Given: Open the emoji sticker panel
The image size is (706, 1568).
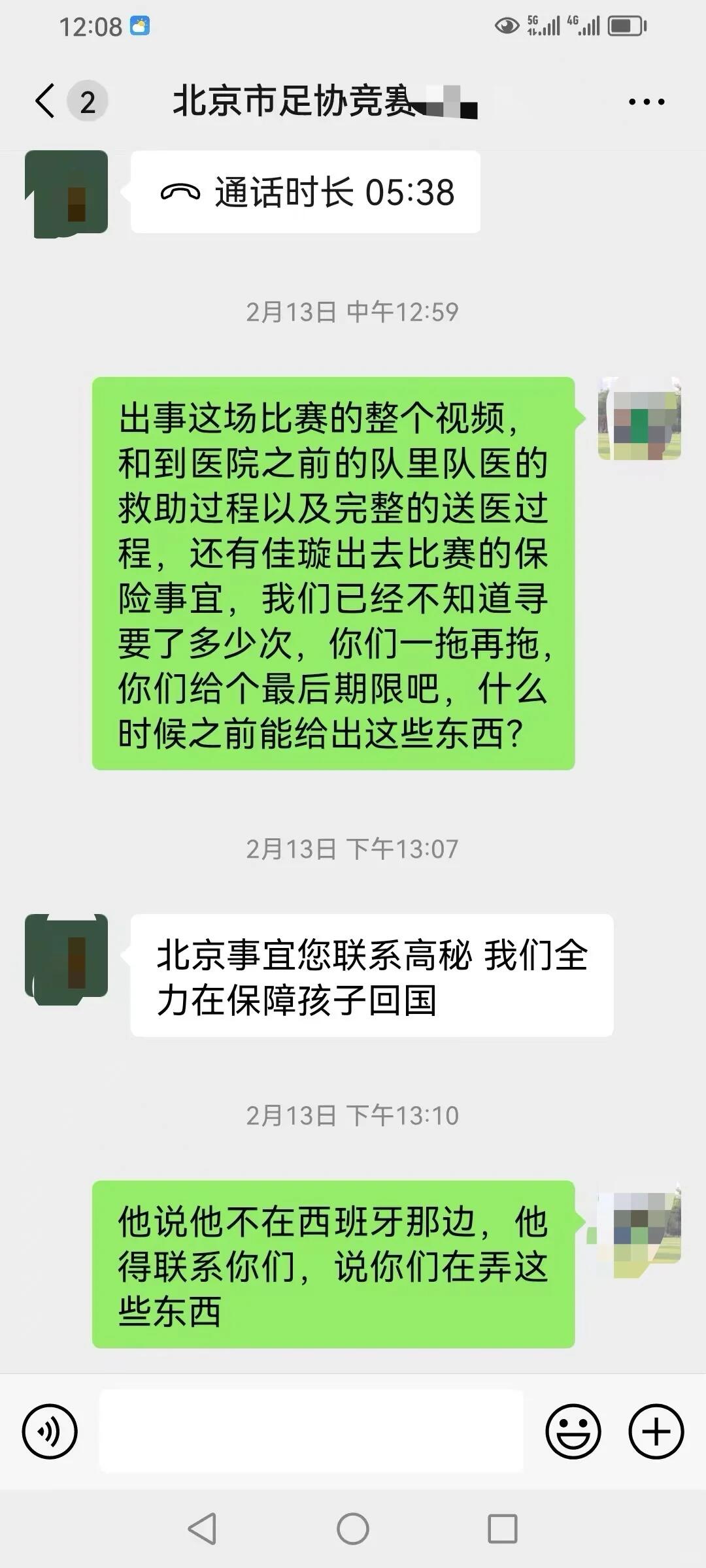Looking at the screenshot, I should pyautogui.click(x=573, y=1431).
